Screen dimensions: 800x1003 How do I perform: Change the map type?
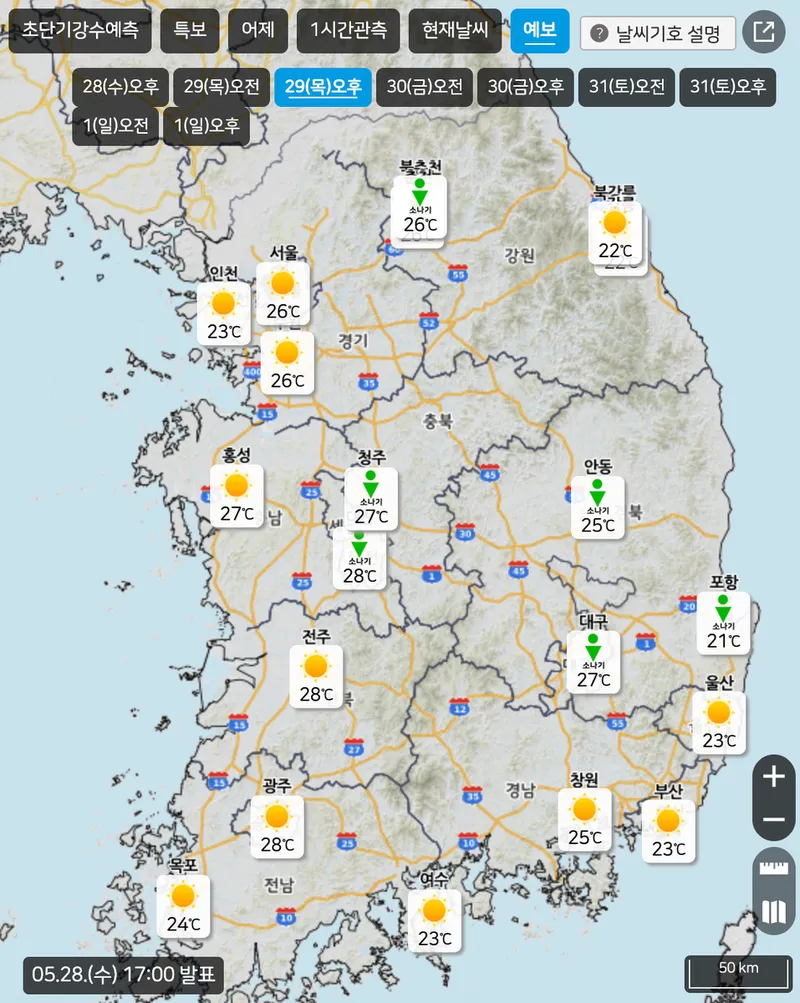click(x=774, y=911)
